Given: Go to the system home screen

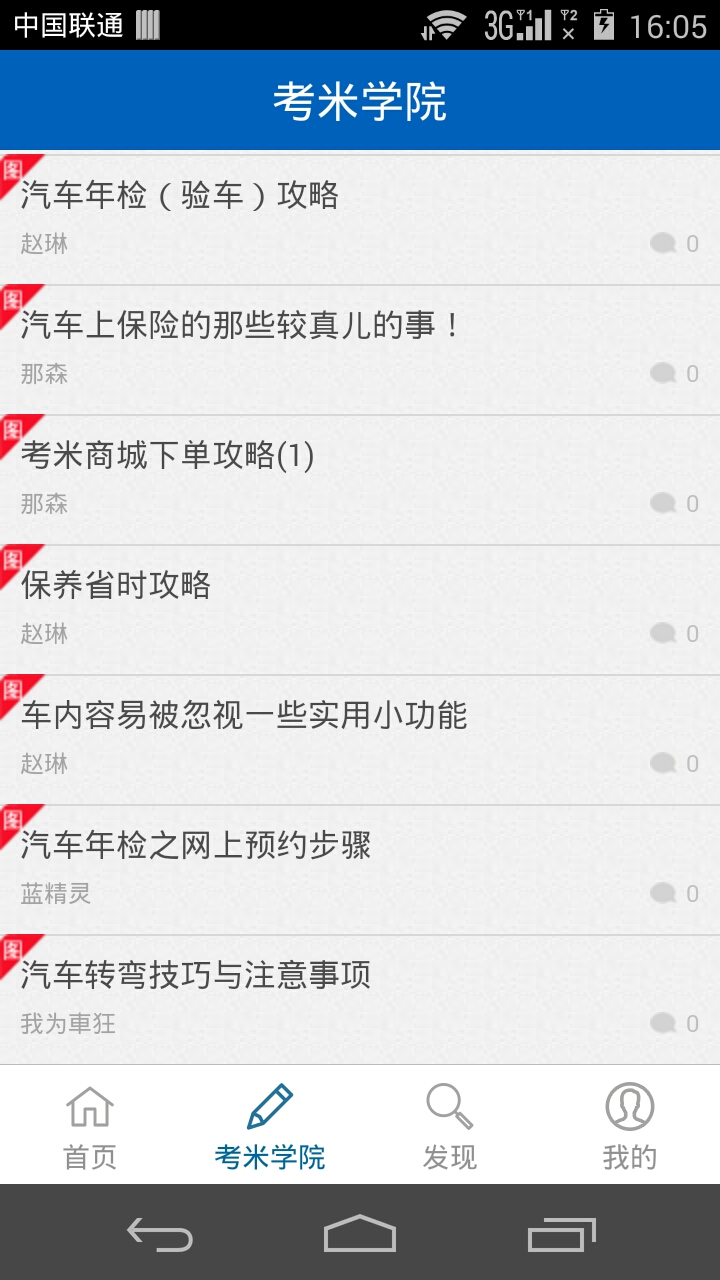Looking at the screenshot, I should 360,1234.
